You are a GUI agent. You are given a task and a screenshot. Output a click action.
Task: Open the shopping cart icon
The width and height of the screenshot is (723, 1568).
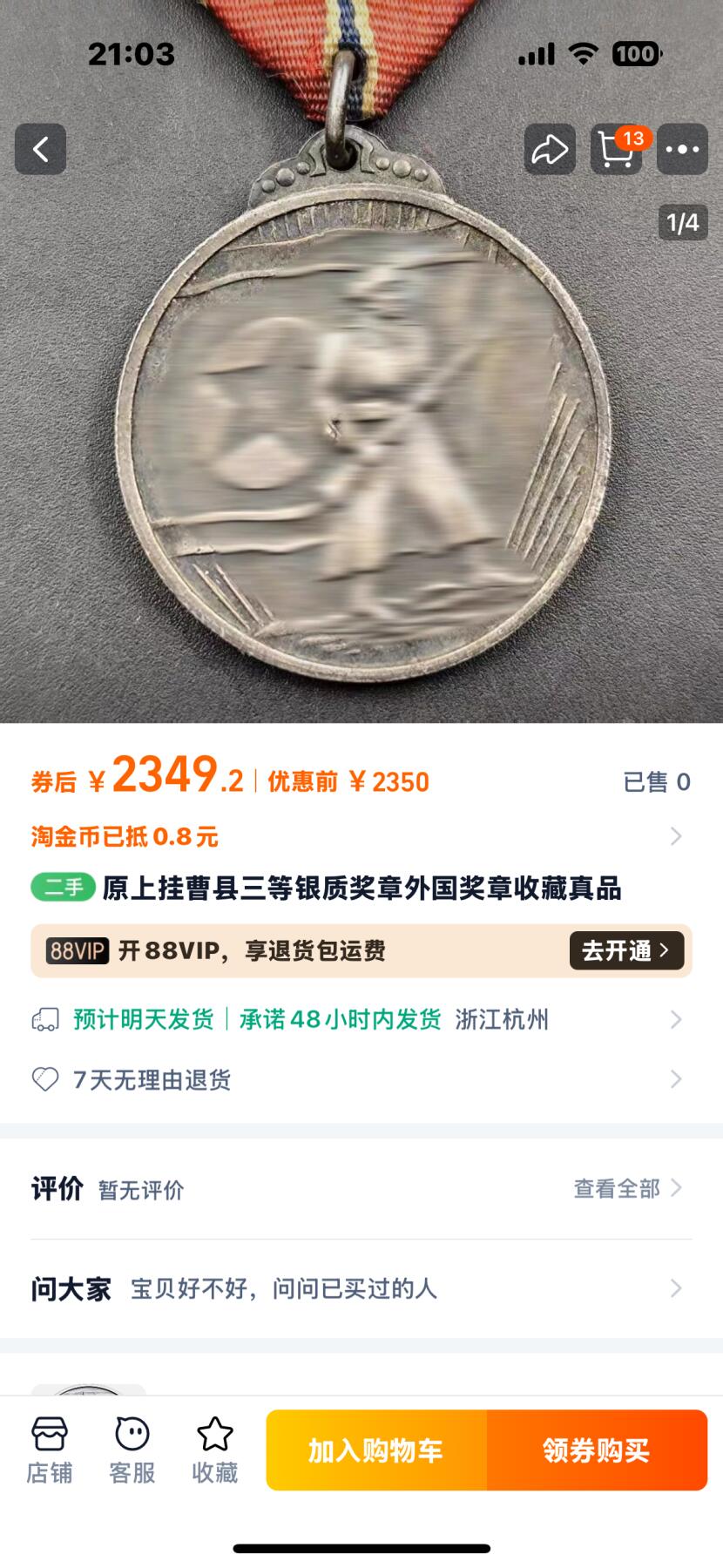(x=616, y=149)
